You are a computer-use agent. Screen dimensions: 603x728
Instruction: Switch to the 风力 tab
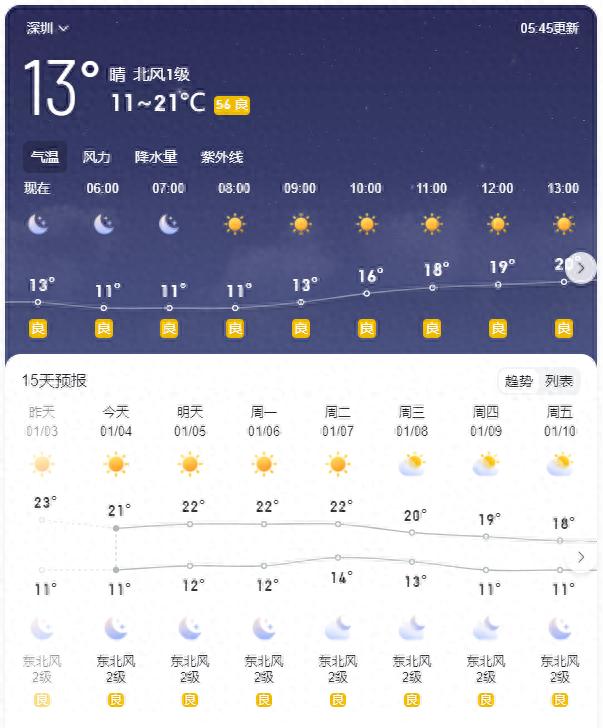pyautogui.click(x=96, y=157)
